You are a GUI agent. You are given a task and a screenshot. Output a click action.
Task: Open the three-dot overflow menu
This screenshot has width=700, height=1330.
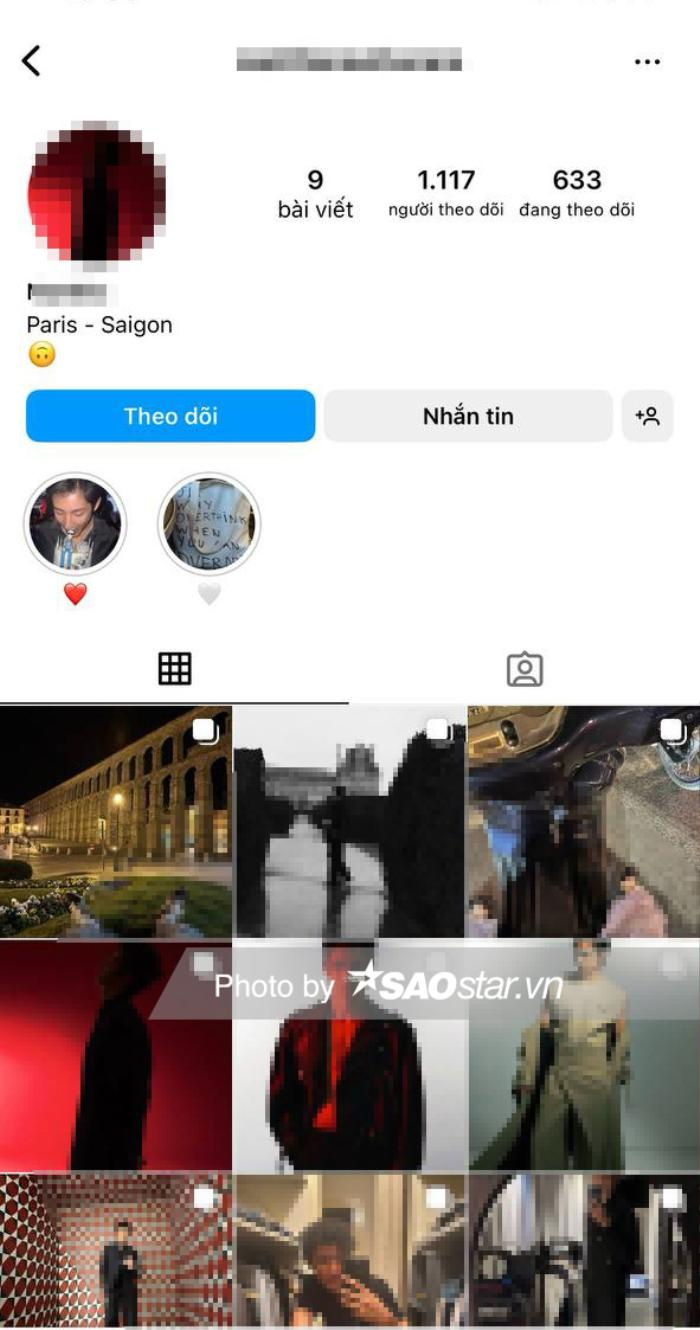point(647,62)
